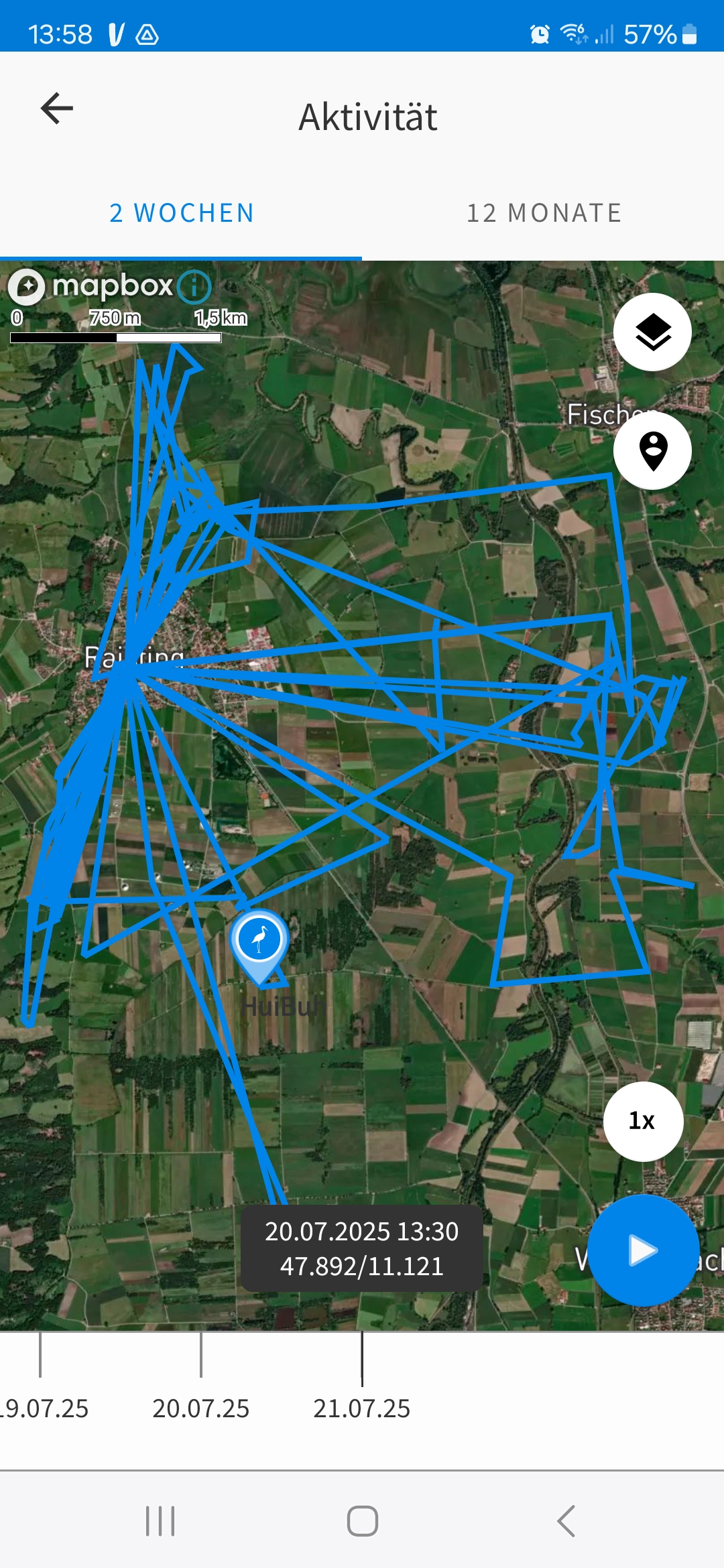Image resolution: width=724 pixels, height=1568 pixels.
Task: Open the map layers selector
Action: (x=652, y=332)
